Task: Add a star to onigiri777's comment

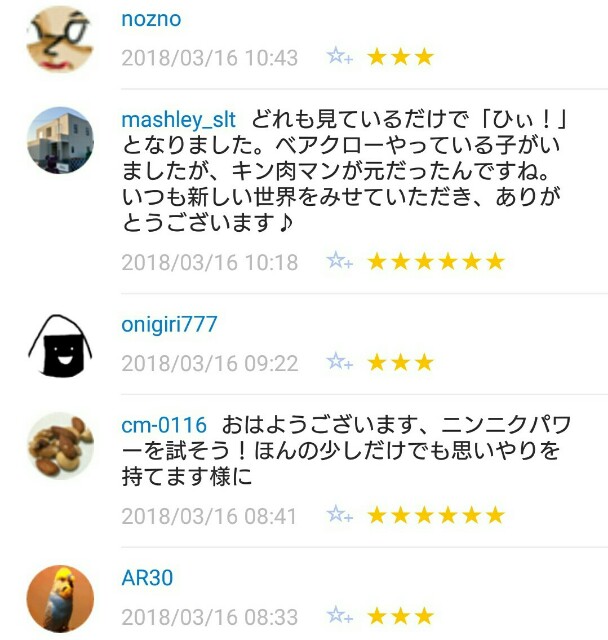Action: (340, 362)
